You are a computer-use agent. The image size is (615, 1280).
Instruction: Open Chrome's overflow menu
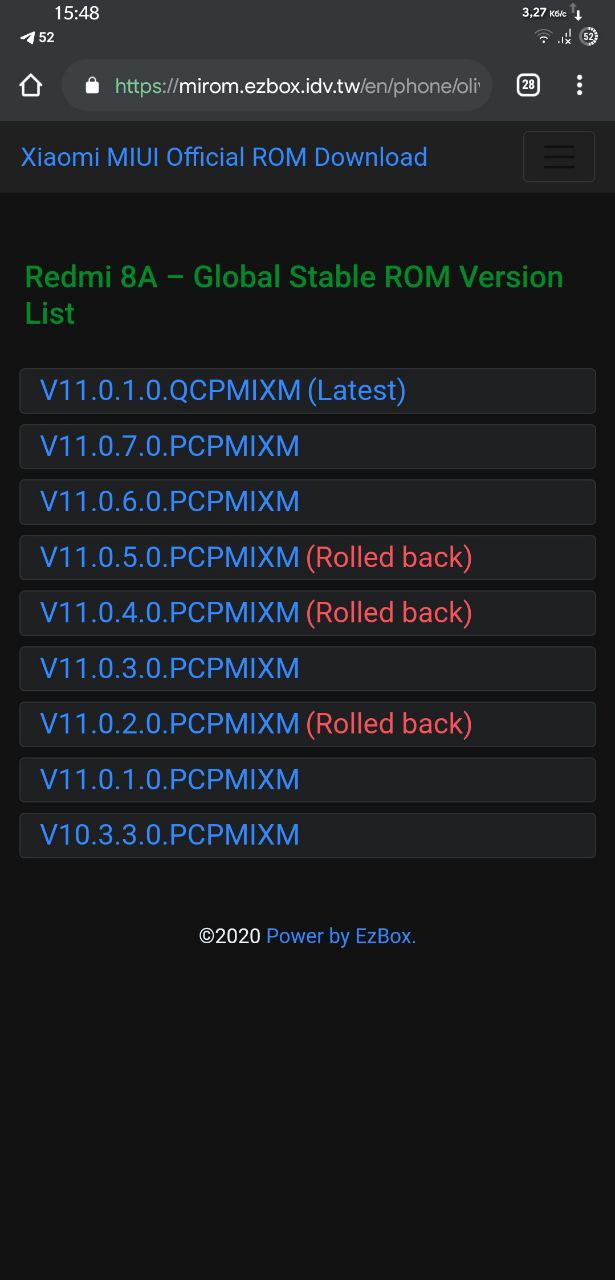579,86
